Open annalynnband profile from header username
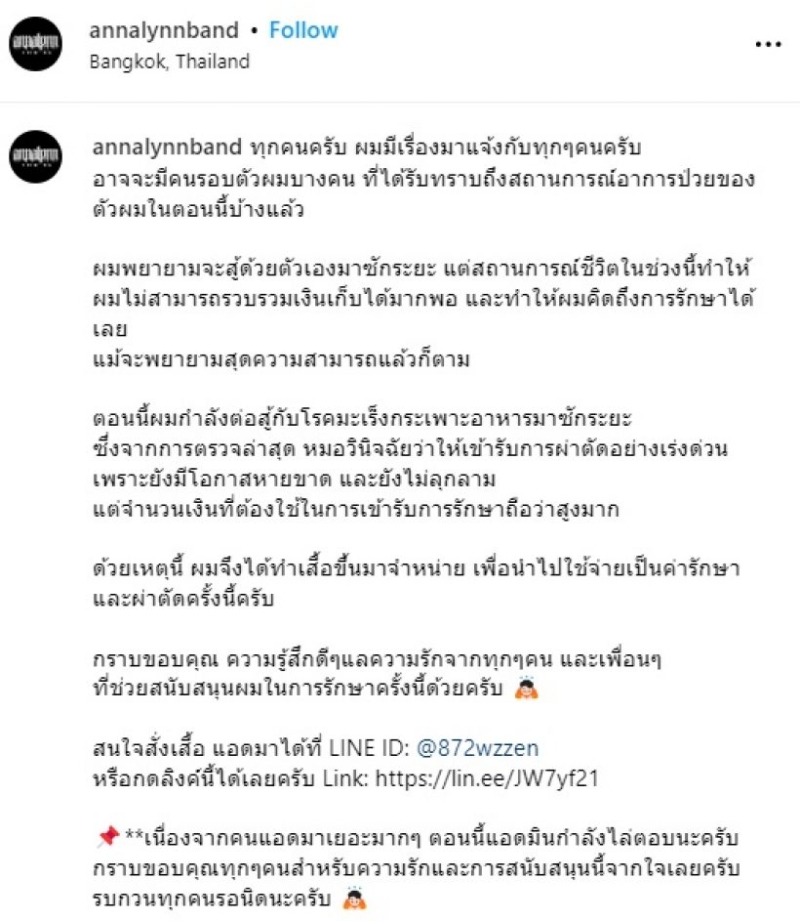800x921 pixels. [164, 30]
